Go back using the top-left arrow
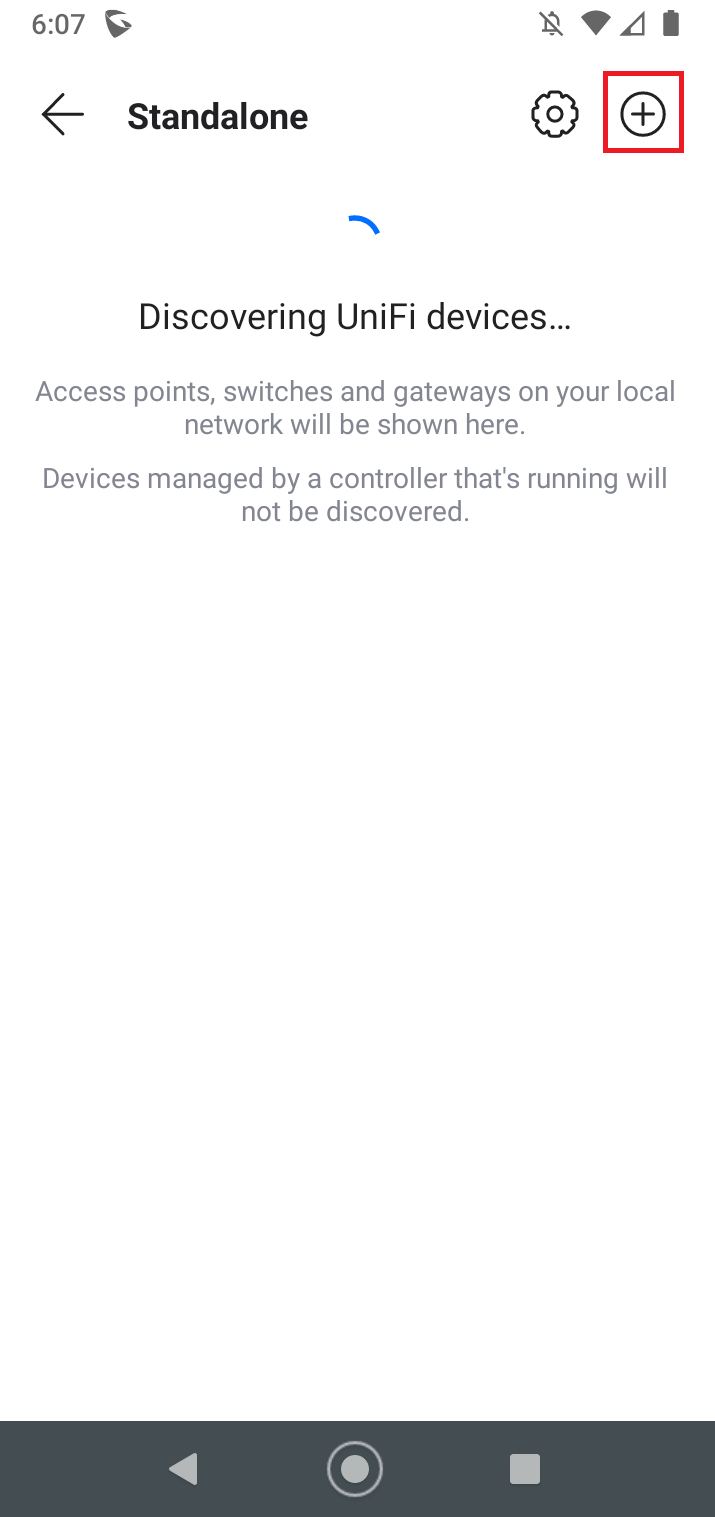Screen dimensions: 715x1517 pyautogui.click(x=62, y=115)
